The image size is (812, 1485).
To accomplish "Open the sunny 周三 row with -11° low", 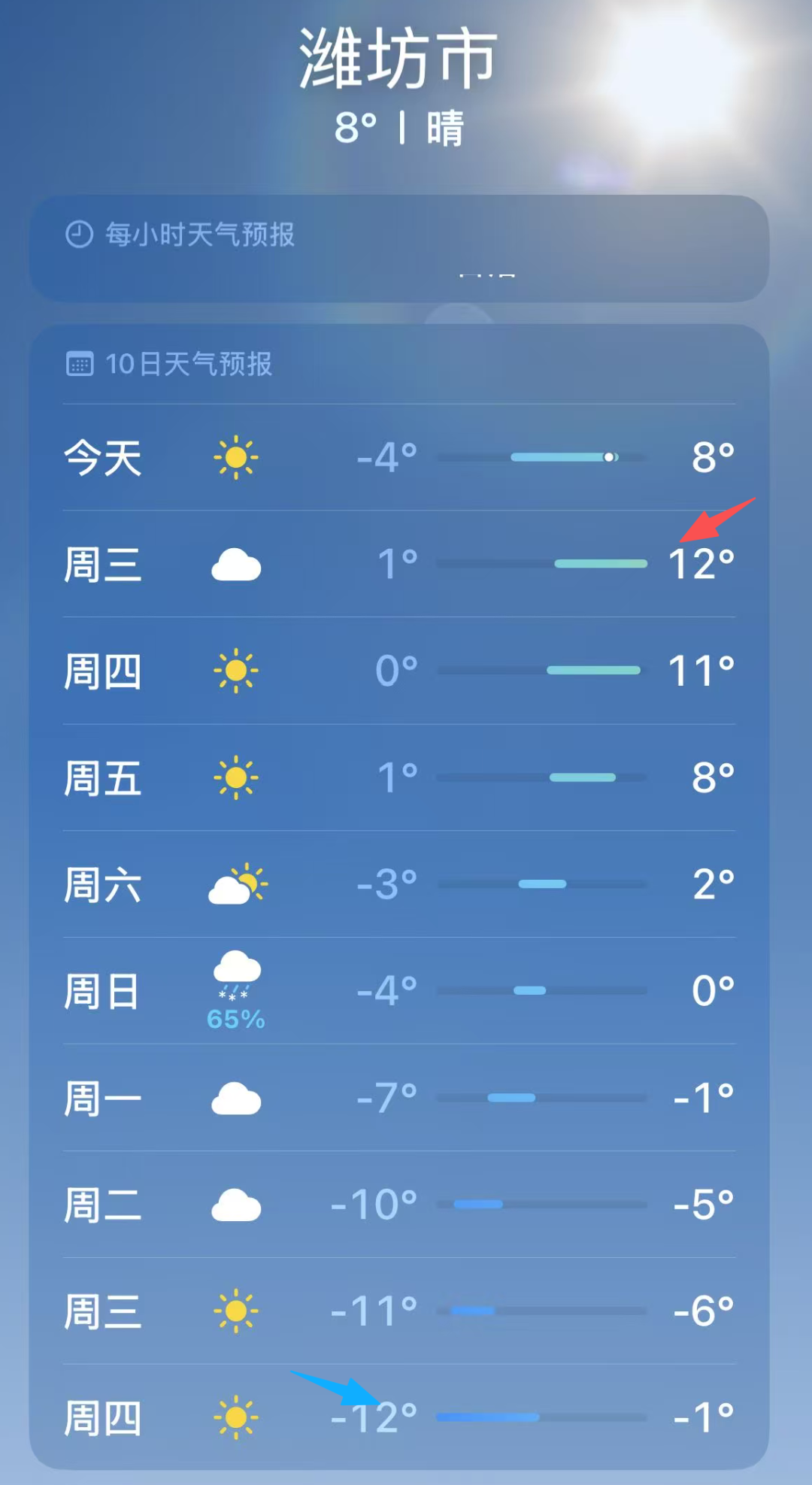I will tap(398, 1311).
